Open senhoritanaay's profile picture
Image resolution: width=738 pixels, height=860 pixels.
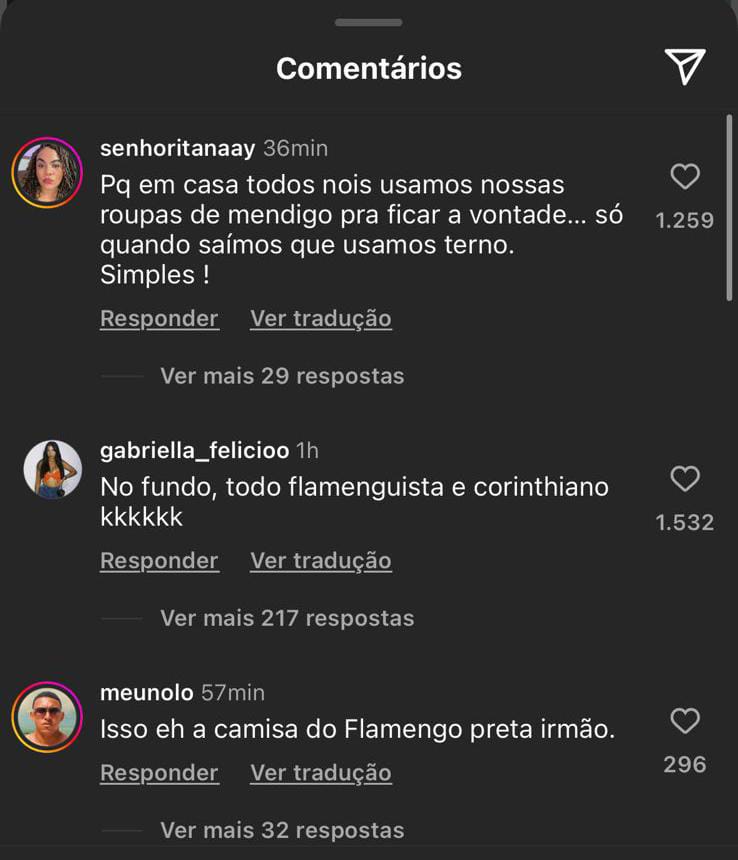pos(47,172)
